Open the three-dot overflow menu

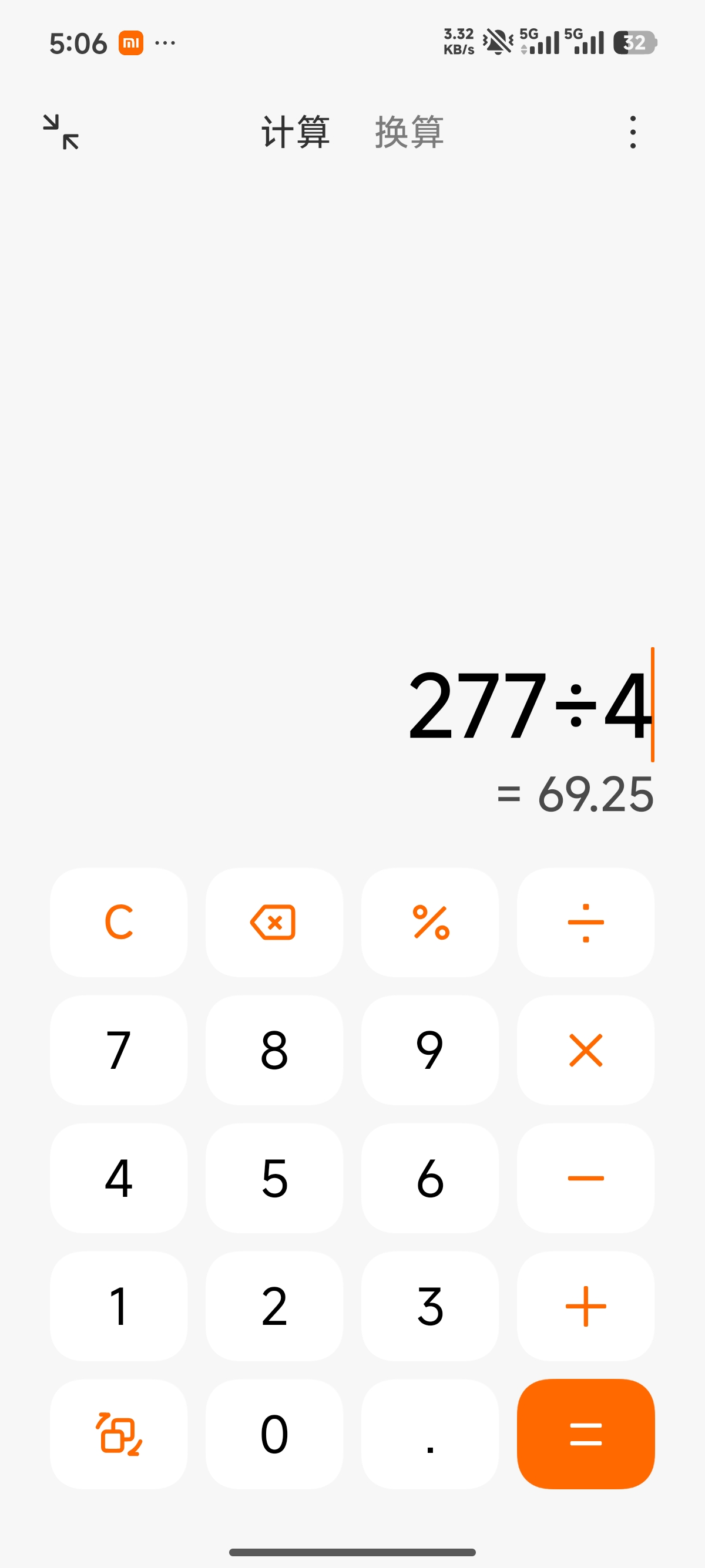tap(633, 132)
